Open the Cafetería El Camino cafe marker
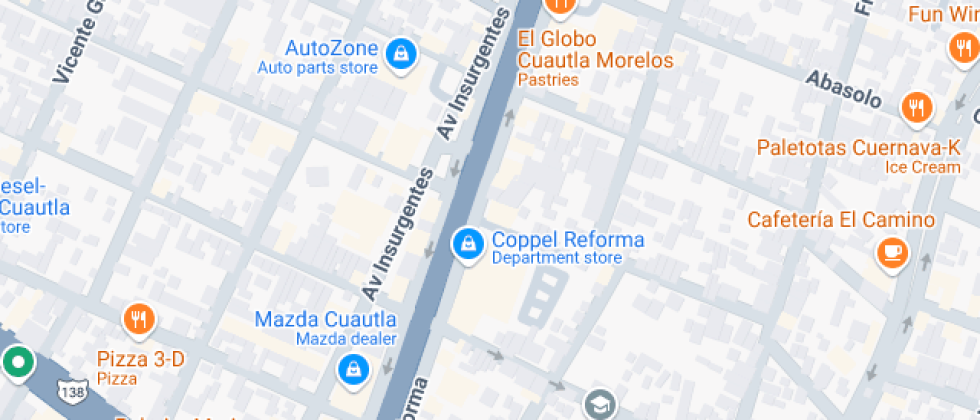 892,253
